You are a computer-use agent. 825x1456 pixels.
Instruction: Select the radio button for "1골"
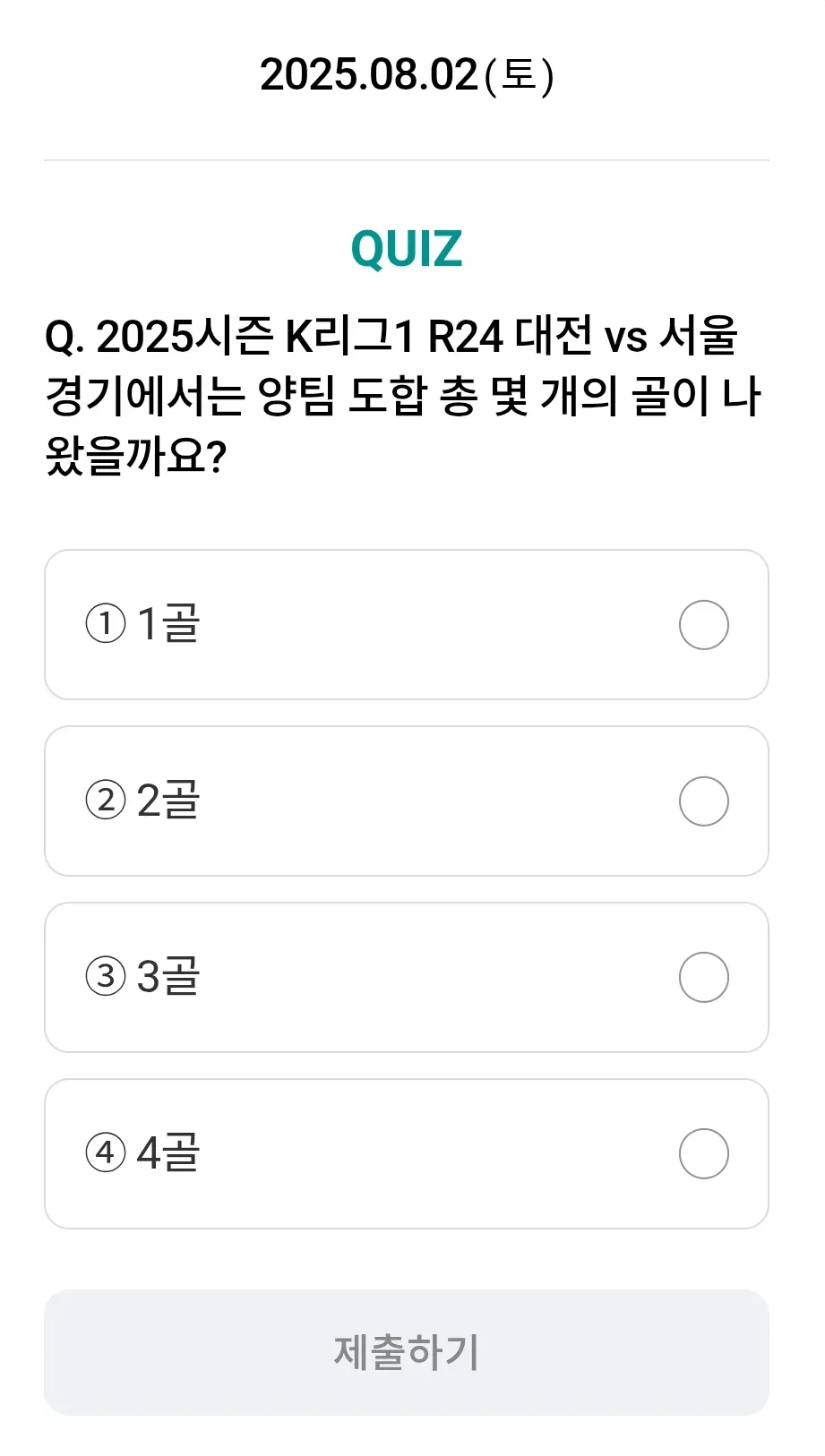coord(703,624)
